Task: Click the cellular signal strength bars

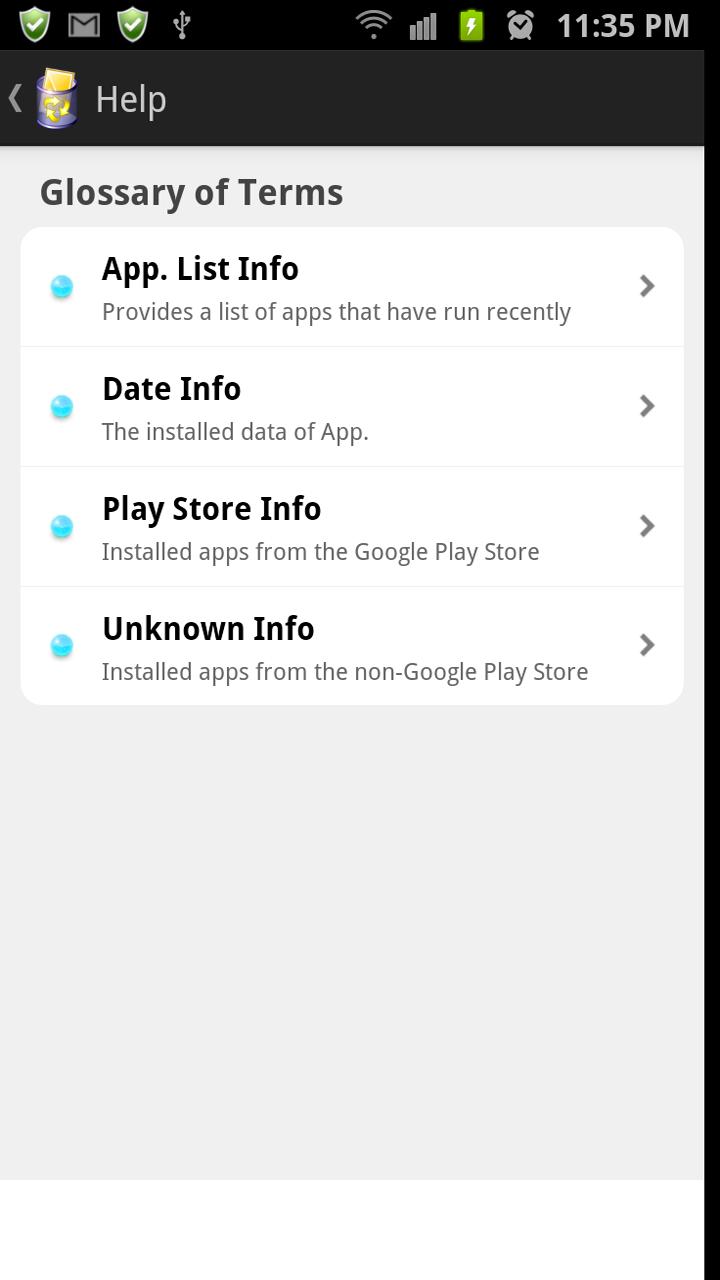Action: pyautogui.click(x=421, y=24)
